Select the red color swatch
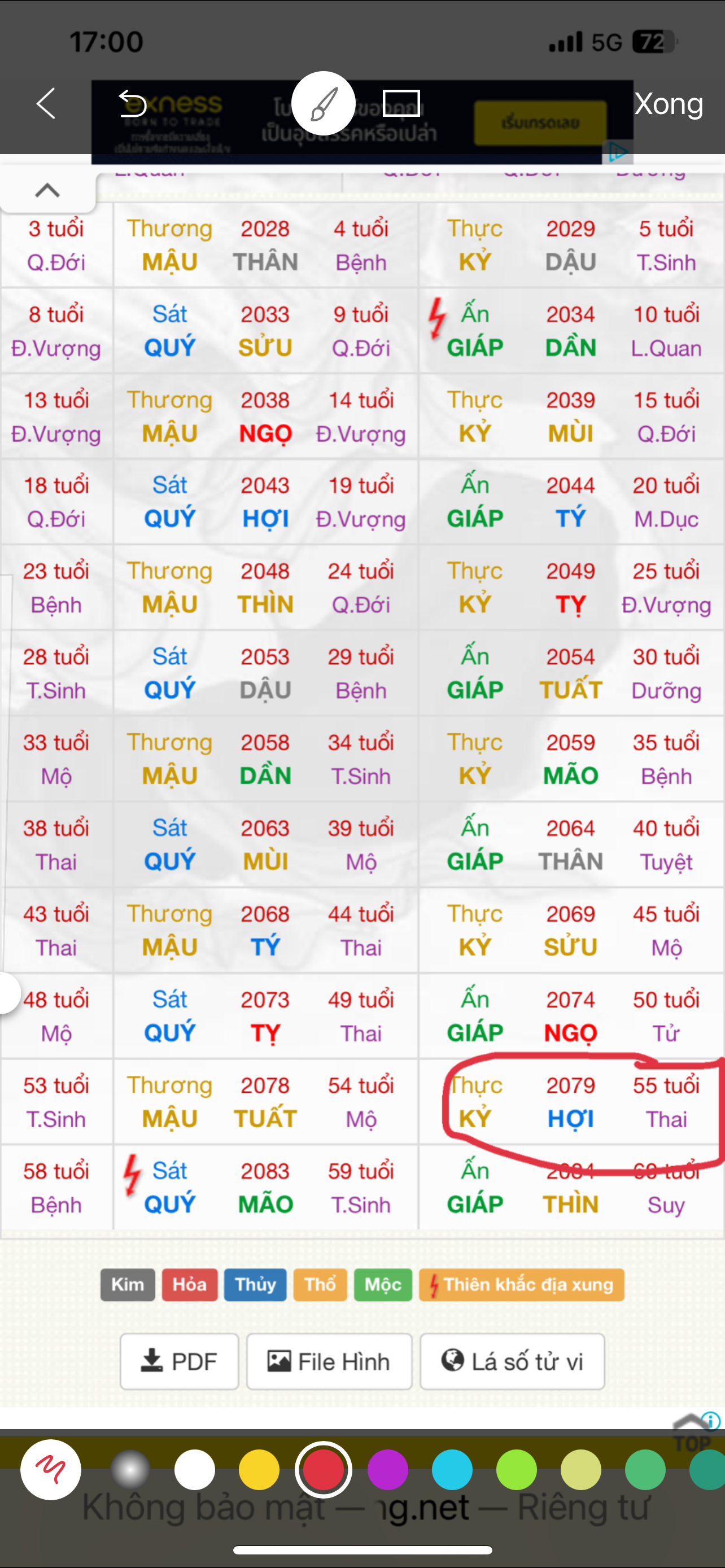Viewport: 725px width, 1568px height. 323,1469
